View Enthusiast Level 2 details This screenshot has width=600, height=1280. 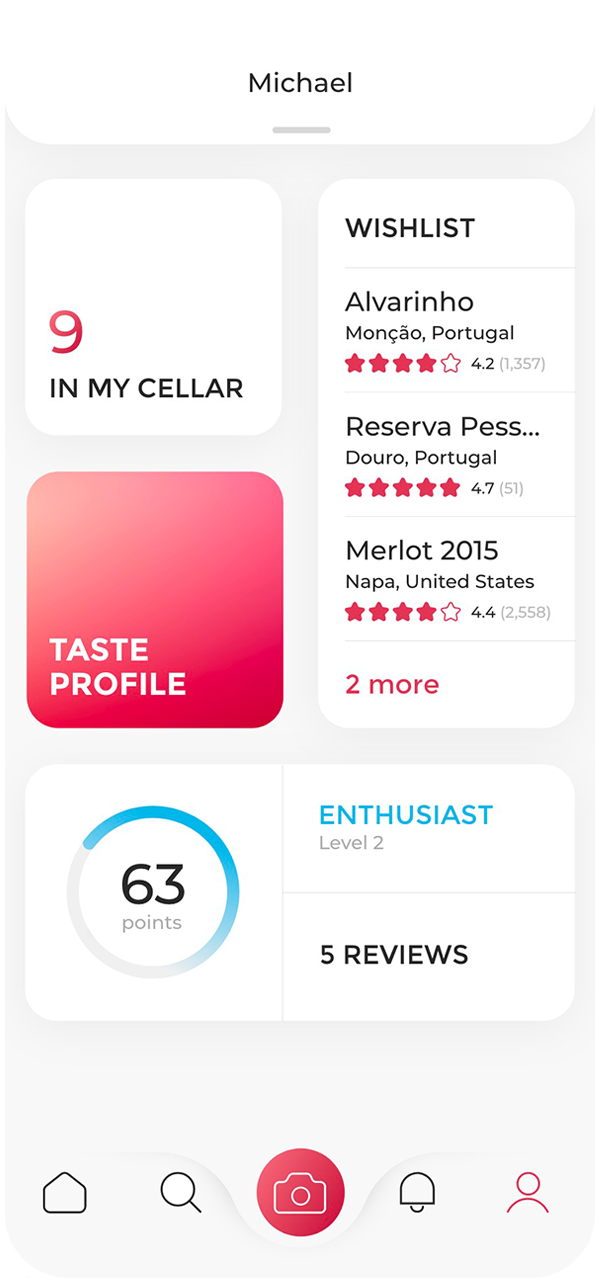(429, 828)
